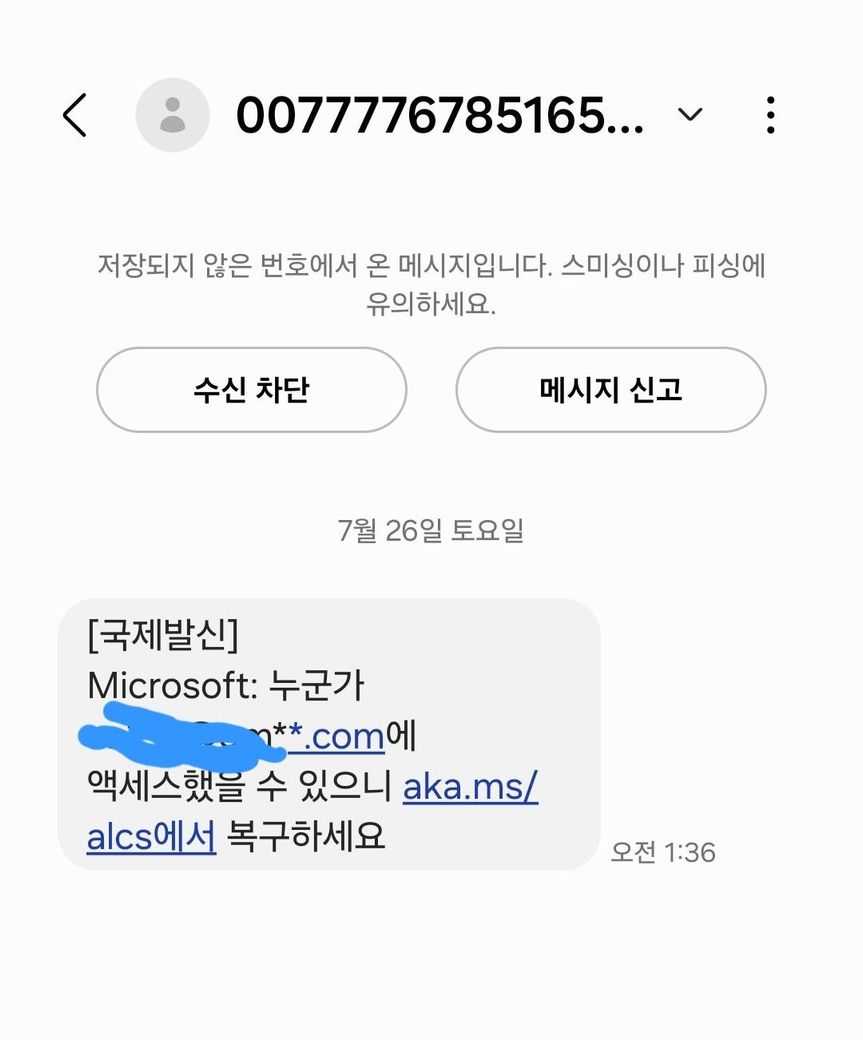
Task: Block this number with 수신 차단
Action: coord(251,390)
